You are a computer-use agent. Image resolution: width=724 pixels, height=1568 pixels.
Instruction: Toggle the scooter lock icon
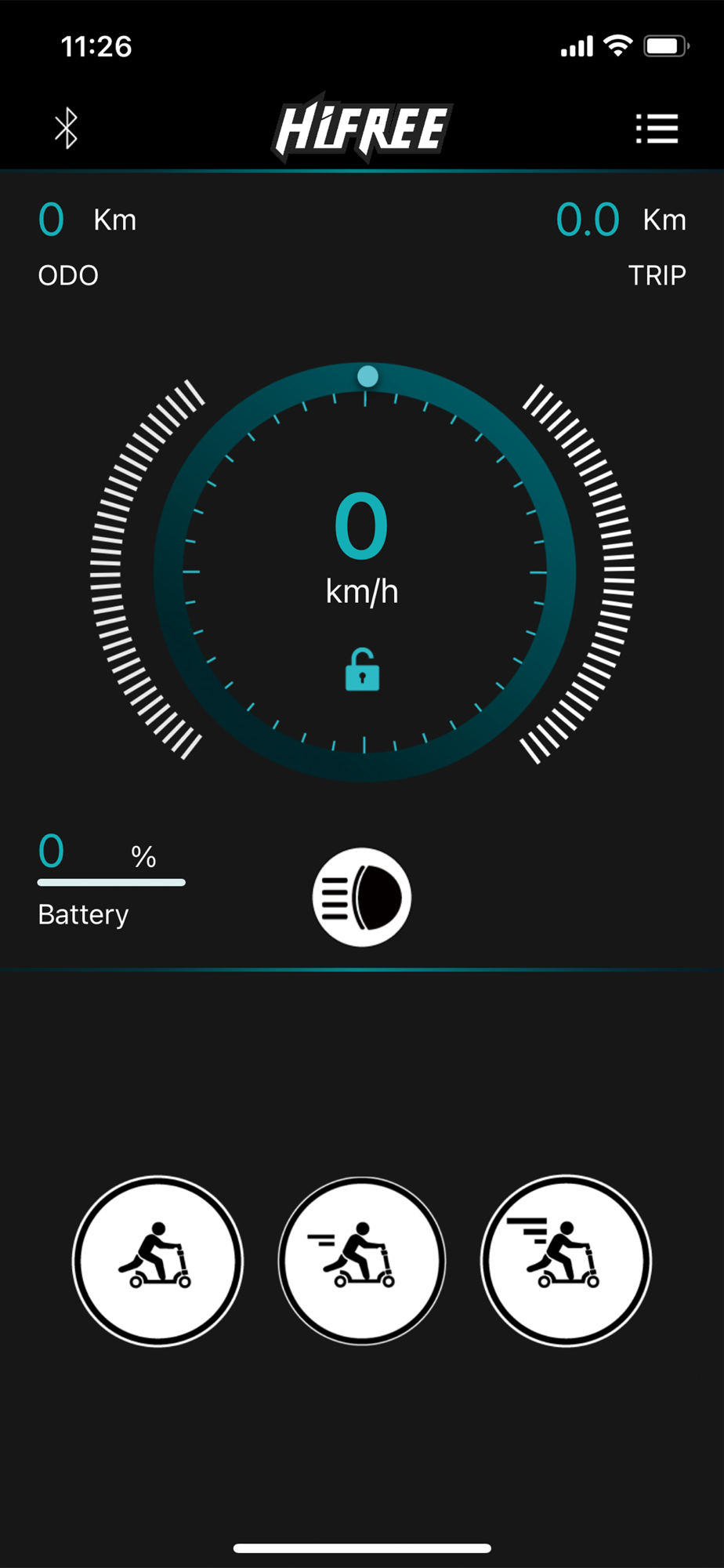(x=362, y=670)
